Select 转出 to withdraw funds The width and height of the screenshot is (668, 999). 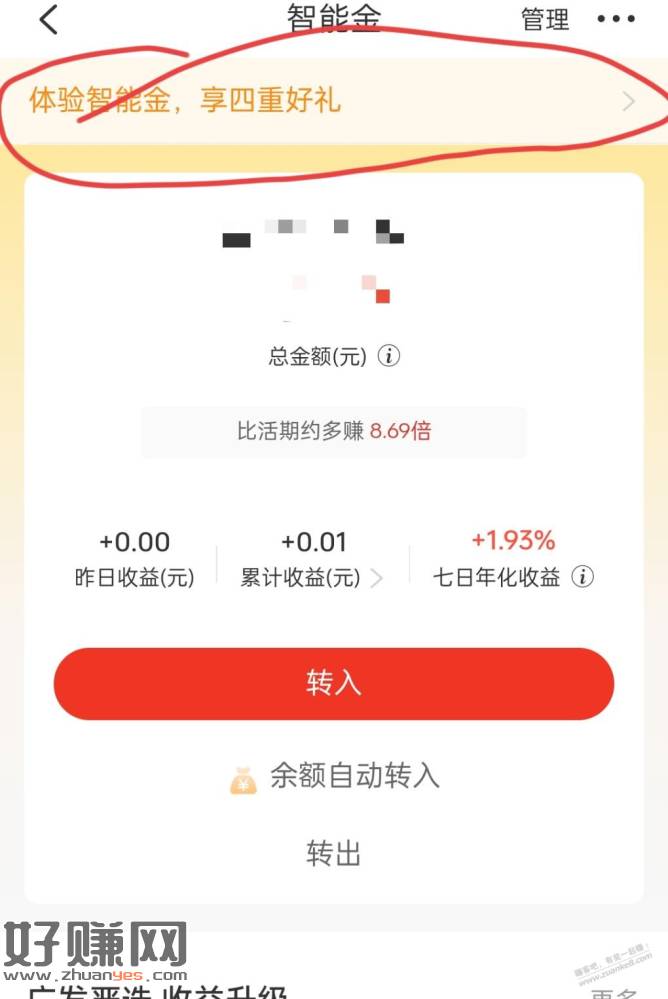tap(334, 853)
